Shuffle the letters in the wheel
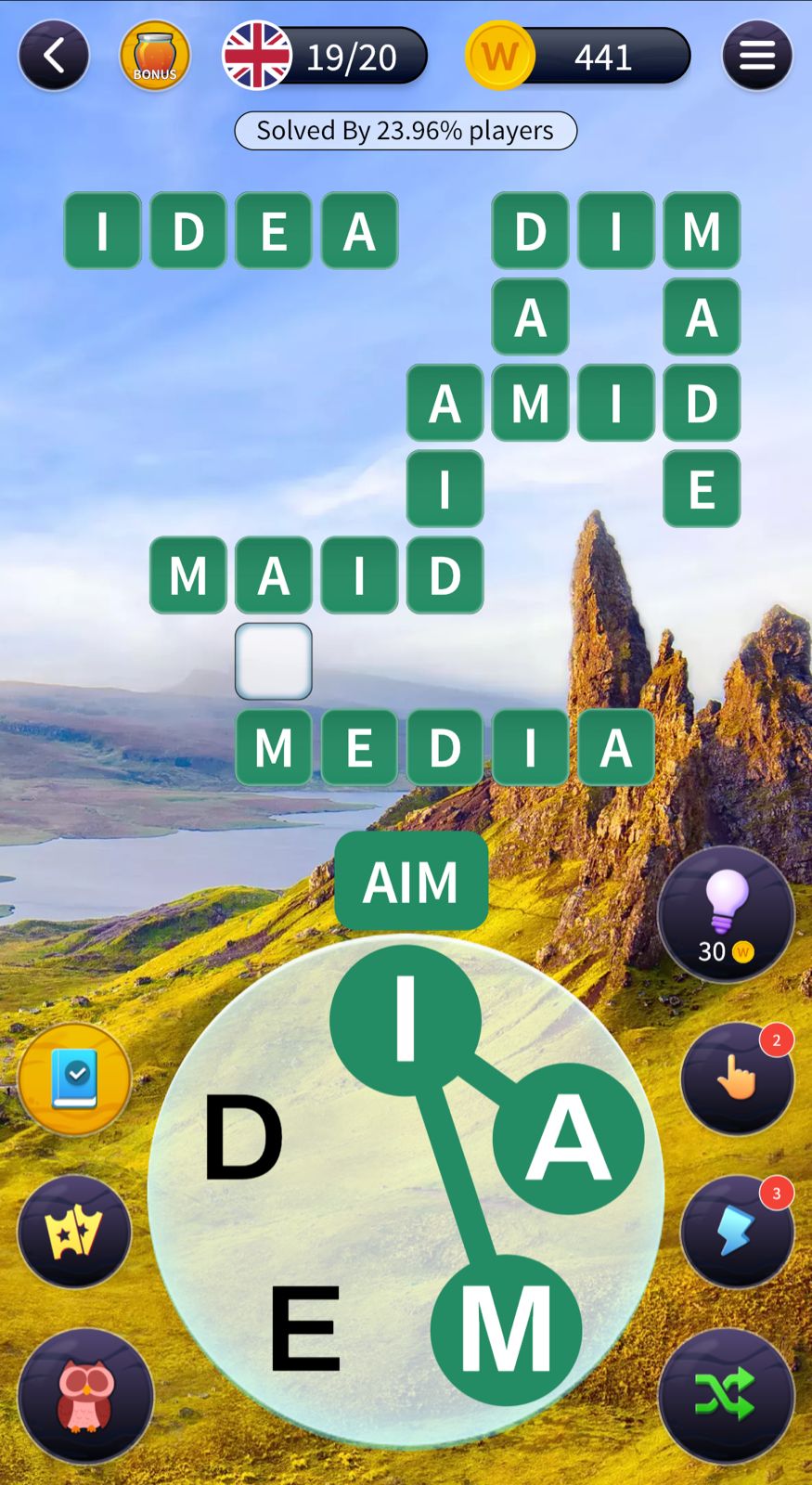 (726, 1395)
